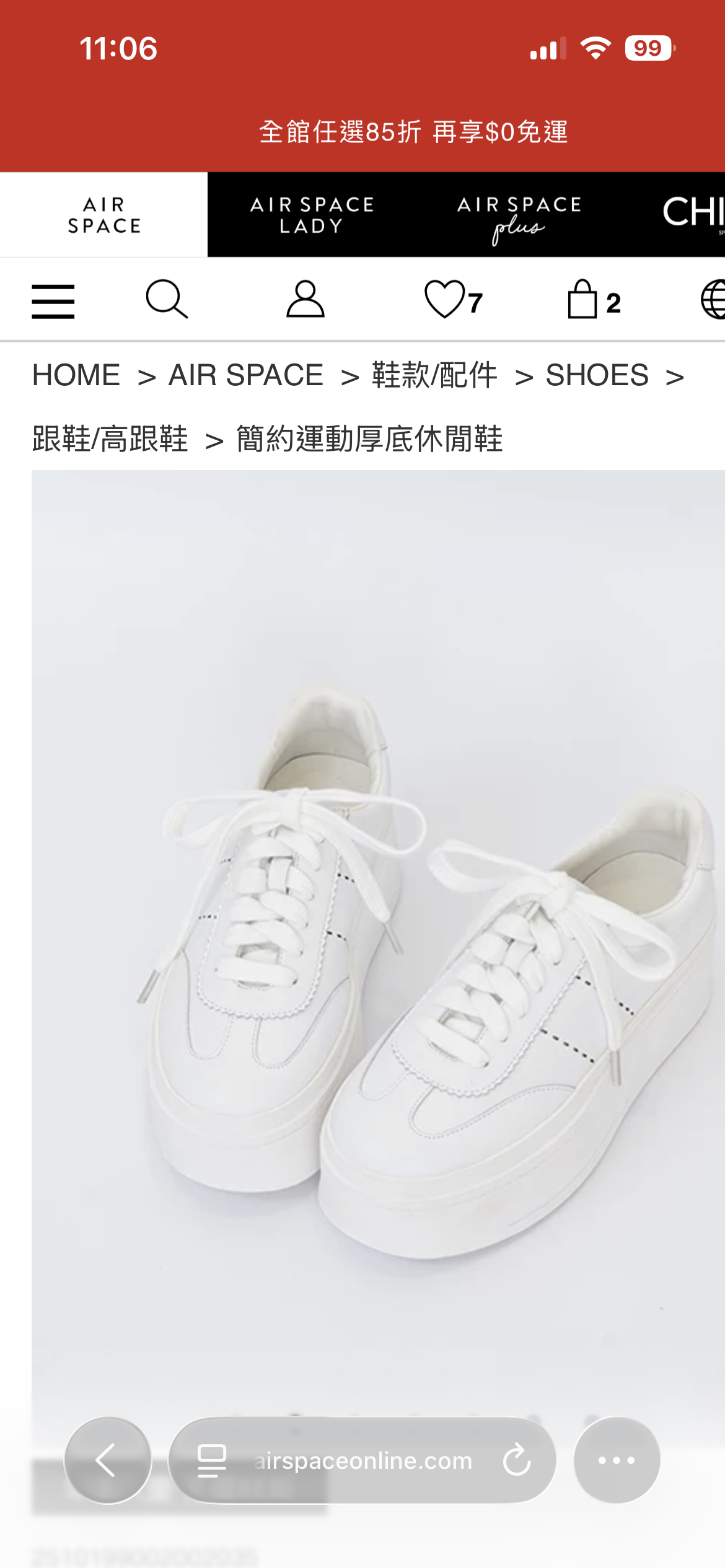Open the globe language selector
The image size is (725, 1568).
coord(713,300)
